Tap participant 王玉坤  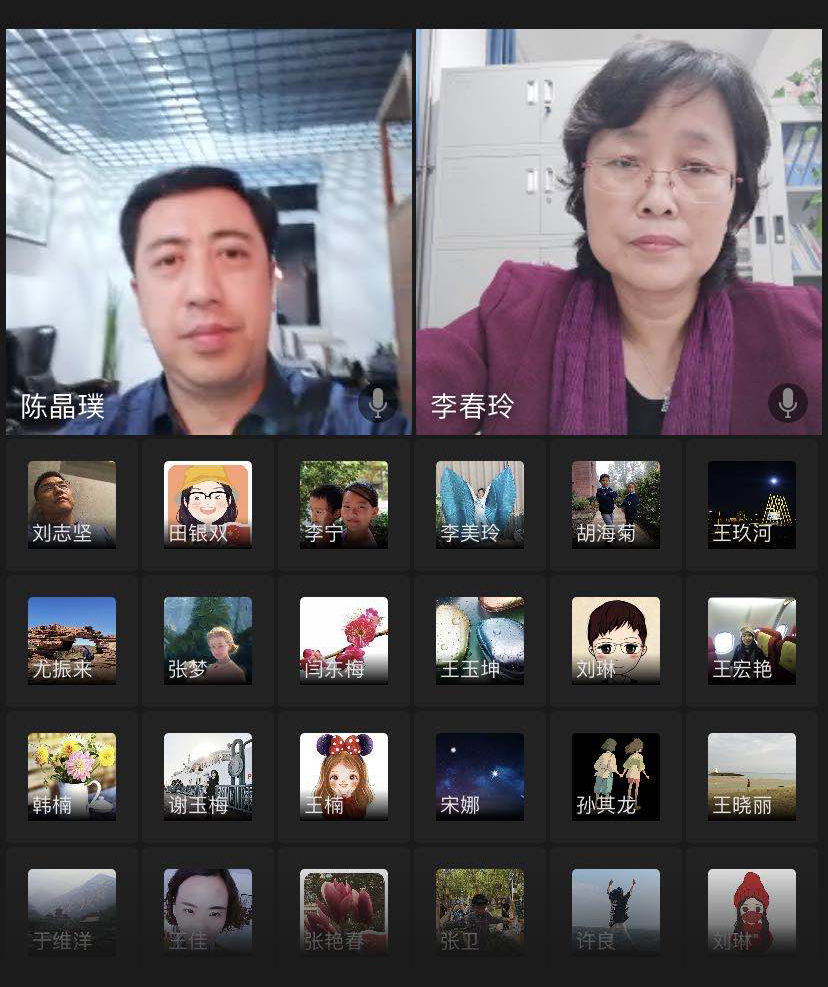(x=480, y=641)
